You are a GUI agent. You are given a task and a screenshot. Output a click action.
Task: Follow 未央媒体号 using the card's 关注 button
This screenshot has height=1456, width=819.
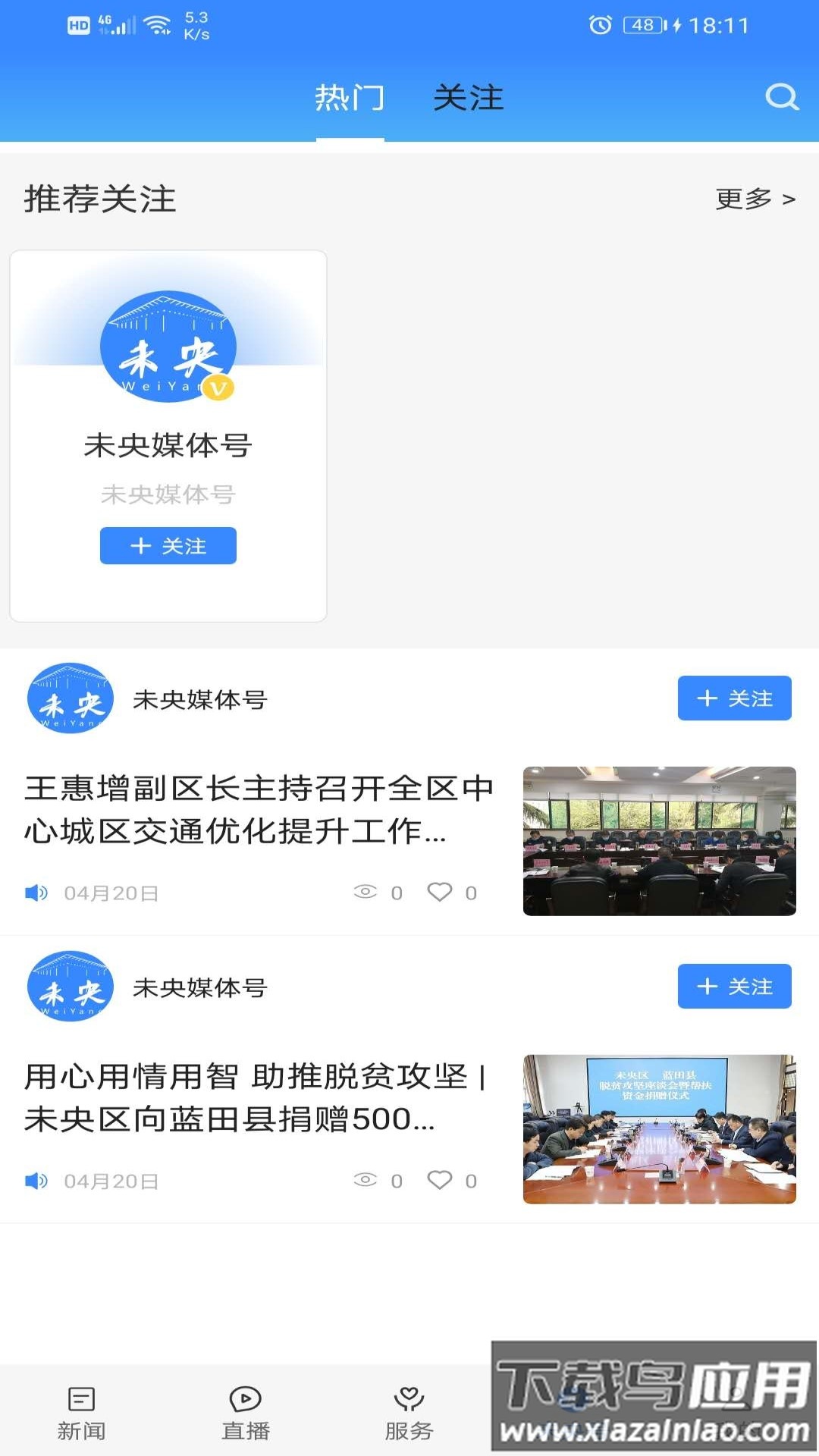(167, 545)
